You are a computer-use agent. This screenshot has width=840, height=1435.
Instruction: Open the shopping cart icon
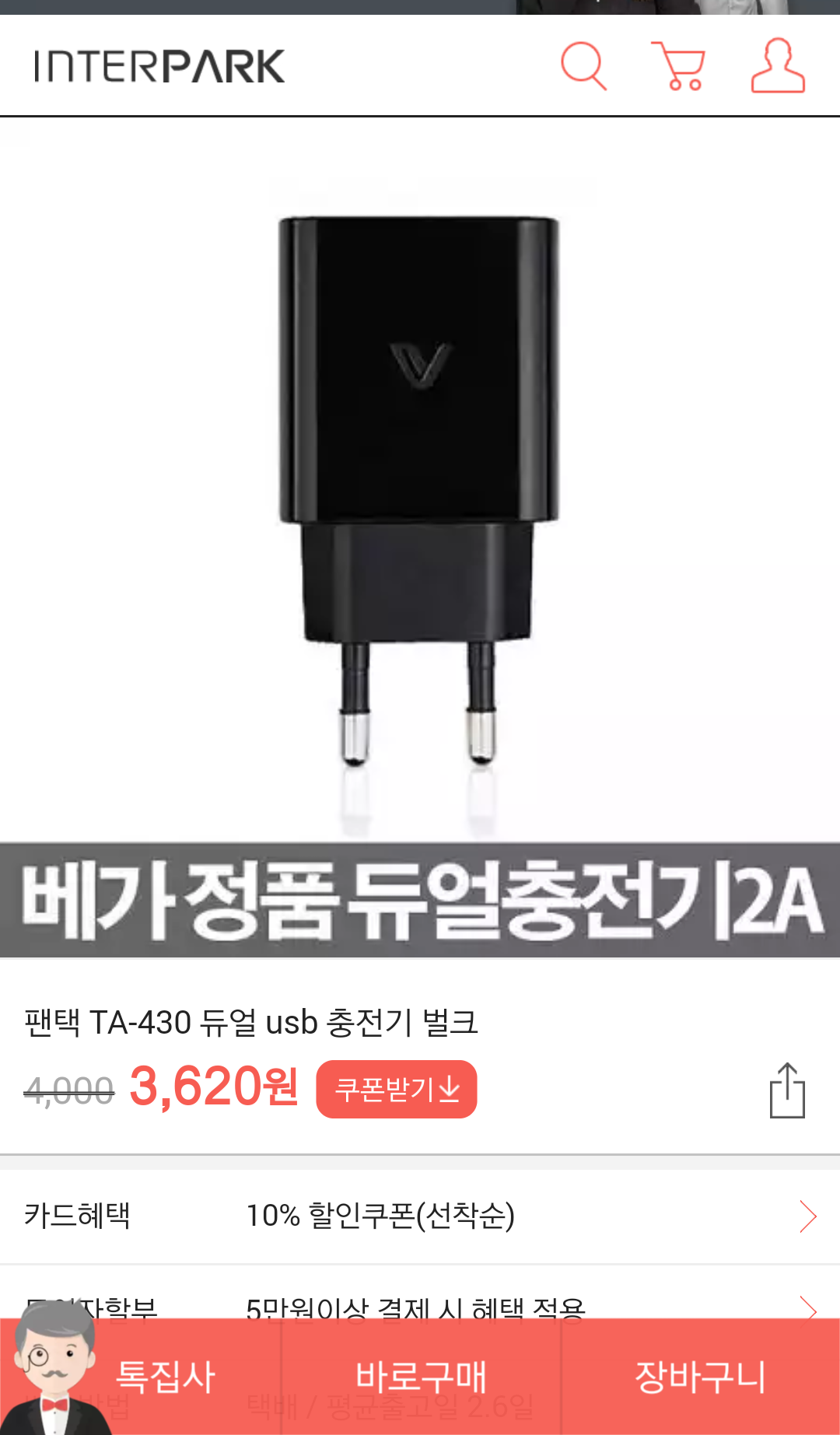680,67
